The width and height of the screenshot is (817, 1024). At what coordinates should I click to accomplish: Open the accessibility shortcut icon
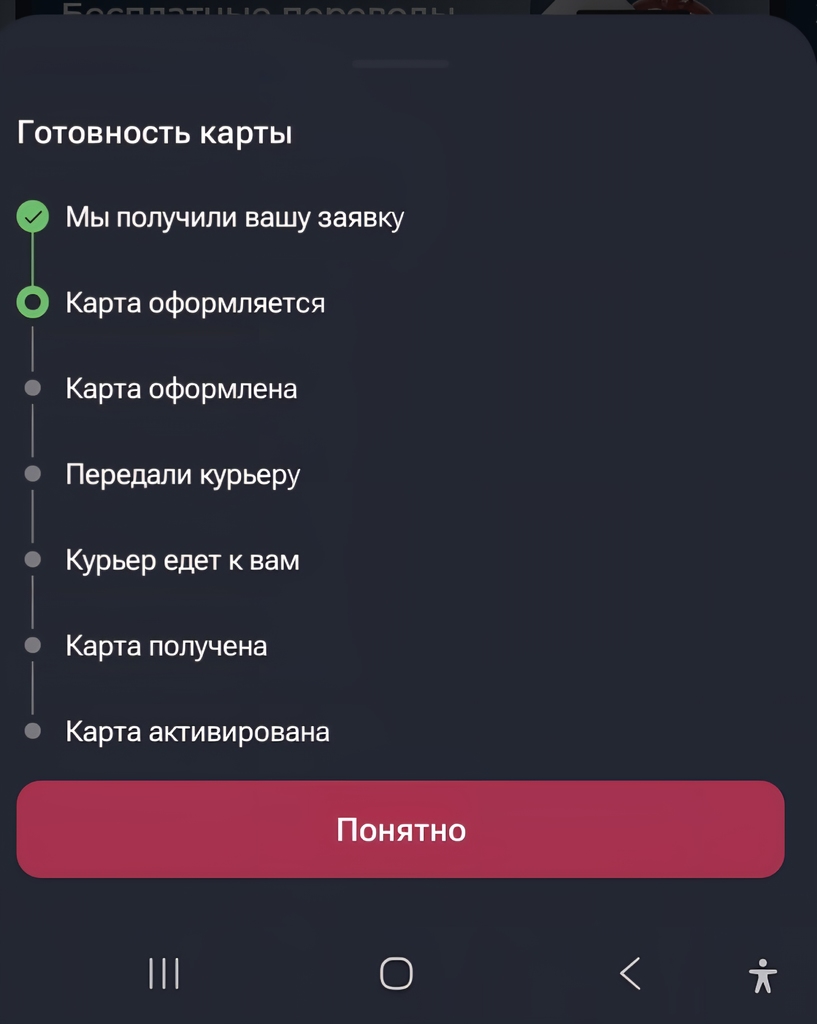click(x=763, y=975)
